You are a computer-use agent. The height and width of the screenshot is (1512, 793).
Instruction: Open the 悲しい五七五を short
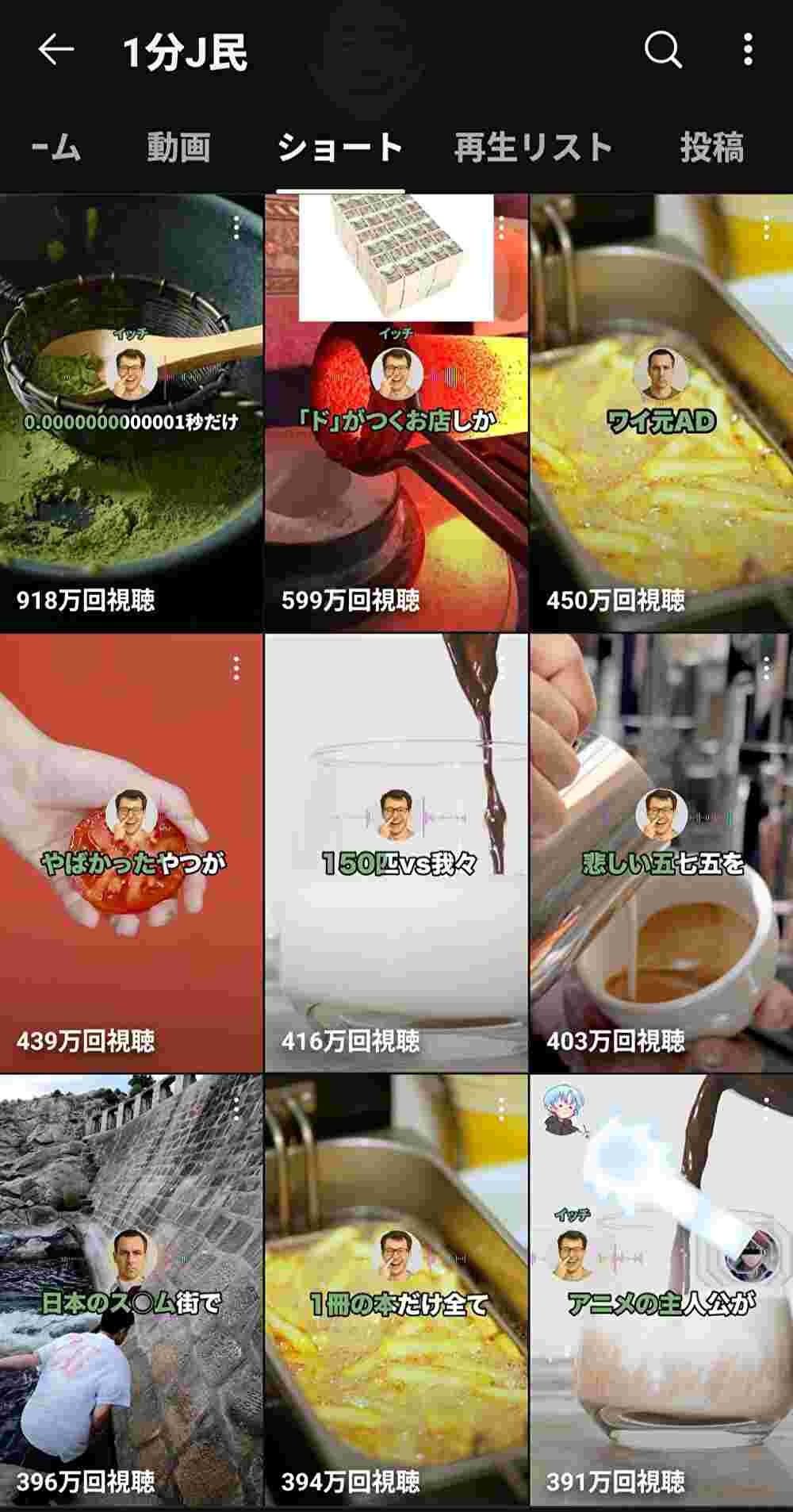click(x=661, y=912)
